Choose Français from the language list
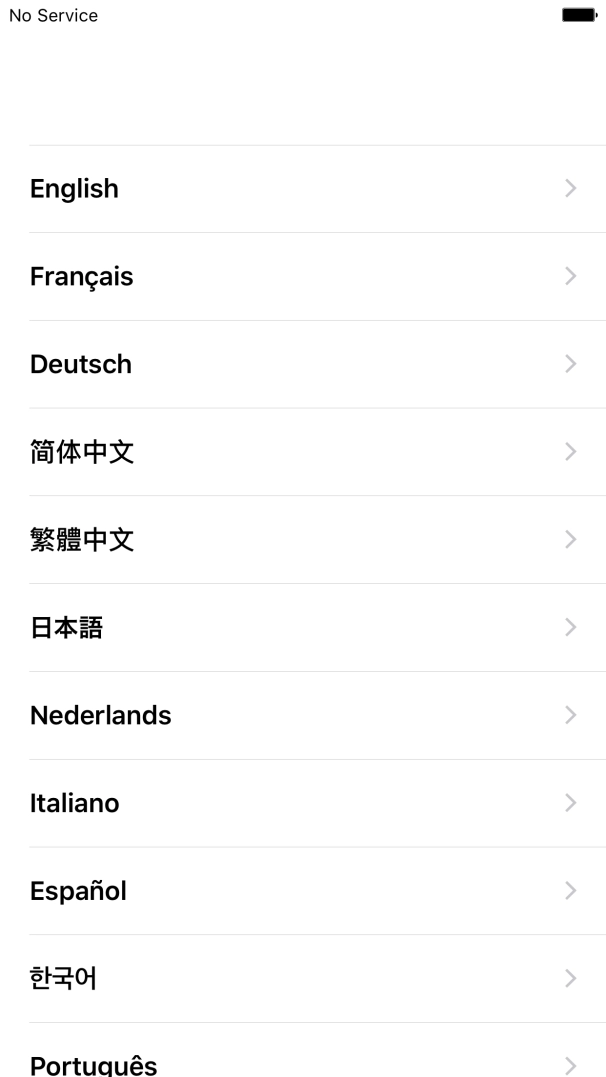The width and height of the screenshot is (606, 1077). click(82, 277)
